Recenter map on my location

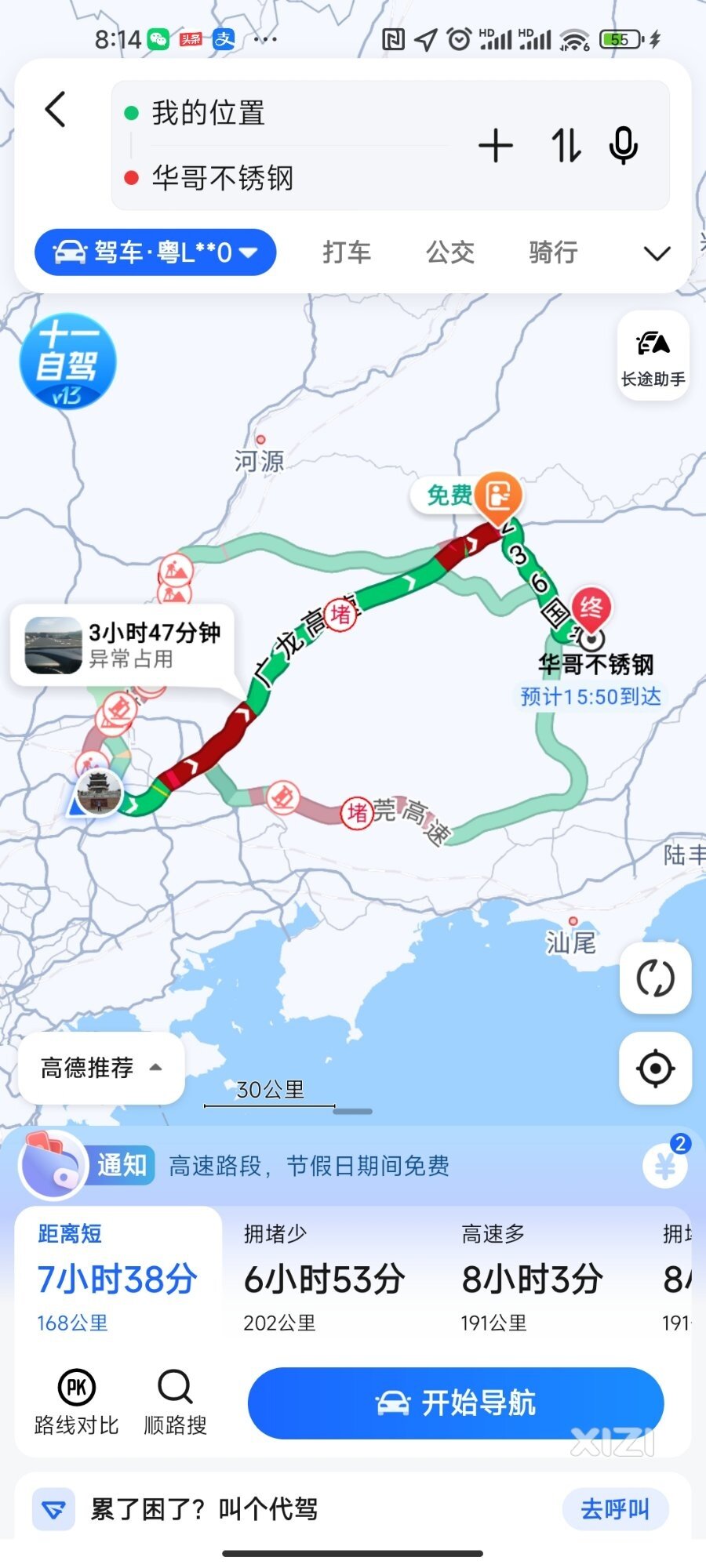click(655, 1068)
